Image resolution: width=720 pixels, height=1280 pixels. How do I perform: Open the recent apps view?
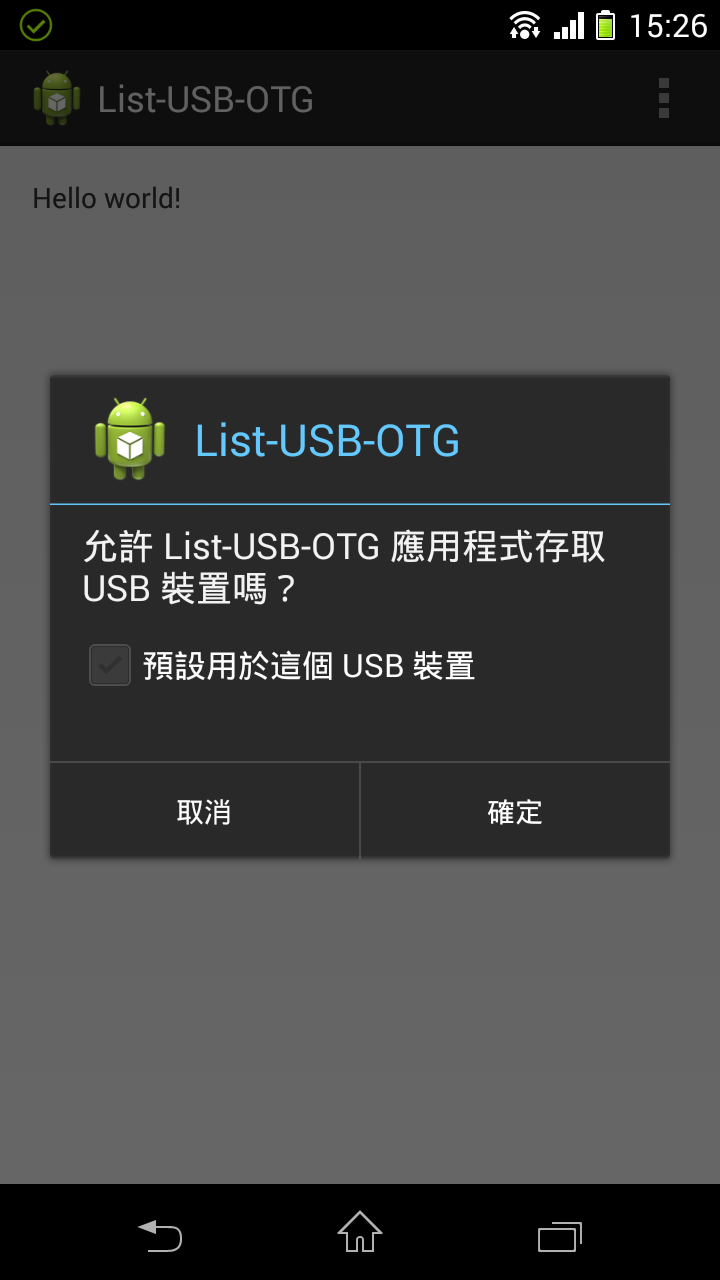coord(560,1236)
